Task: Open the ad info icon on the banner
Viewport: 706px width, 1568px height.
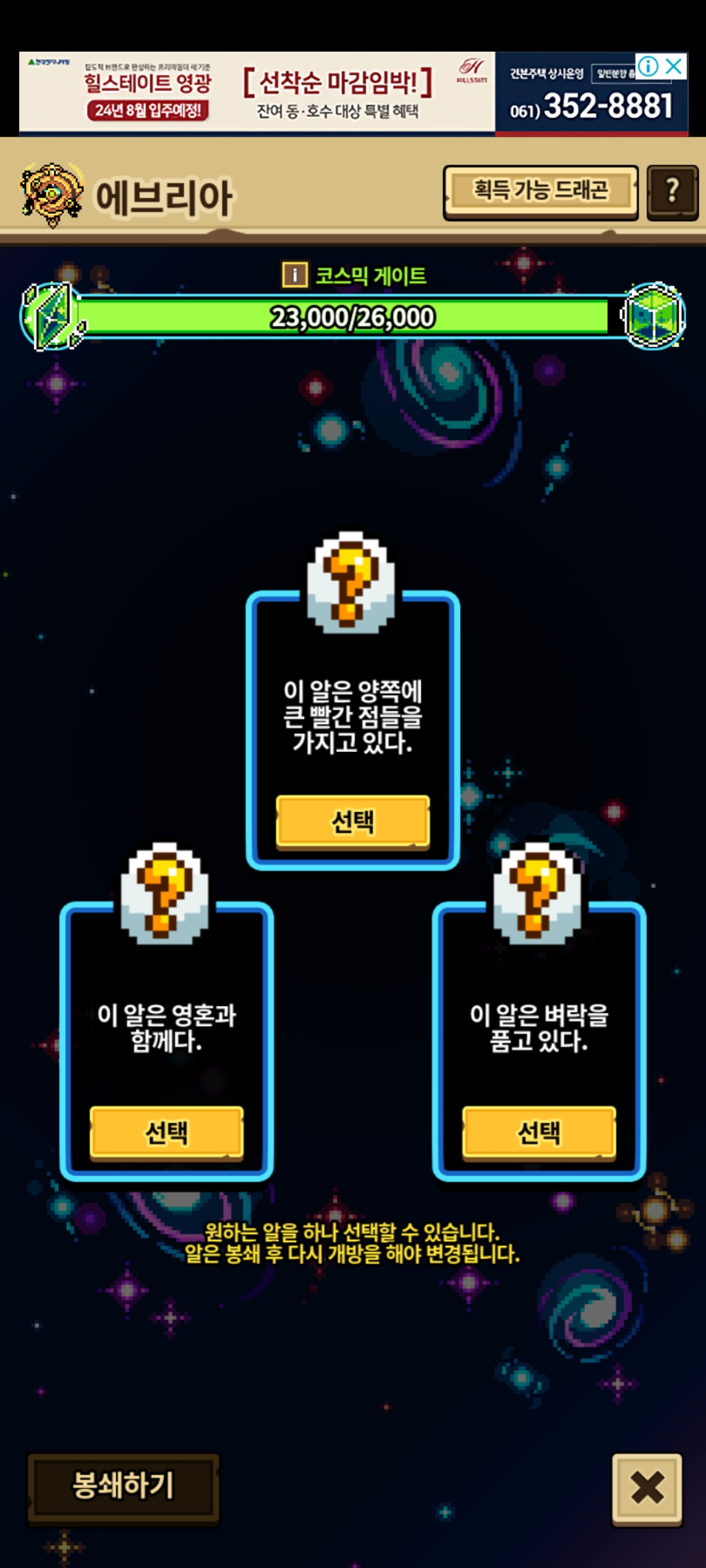Action: pyautogui.click(x=648, y=66)
